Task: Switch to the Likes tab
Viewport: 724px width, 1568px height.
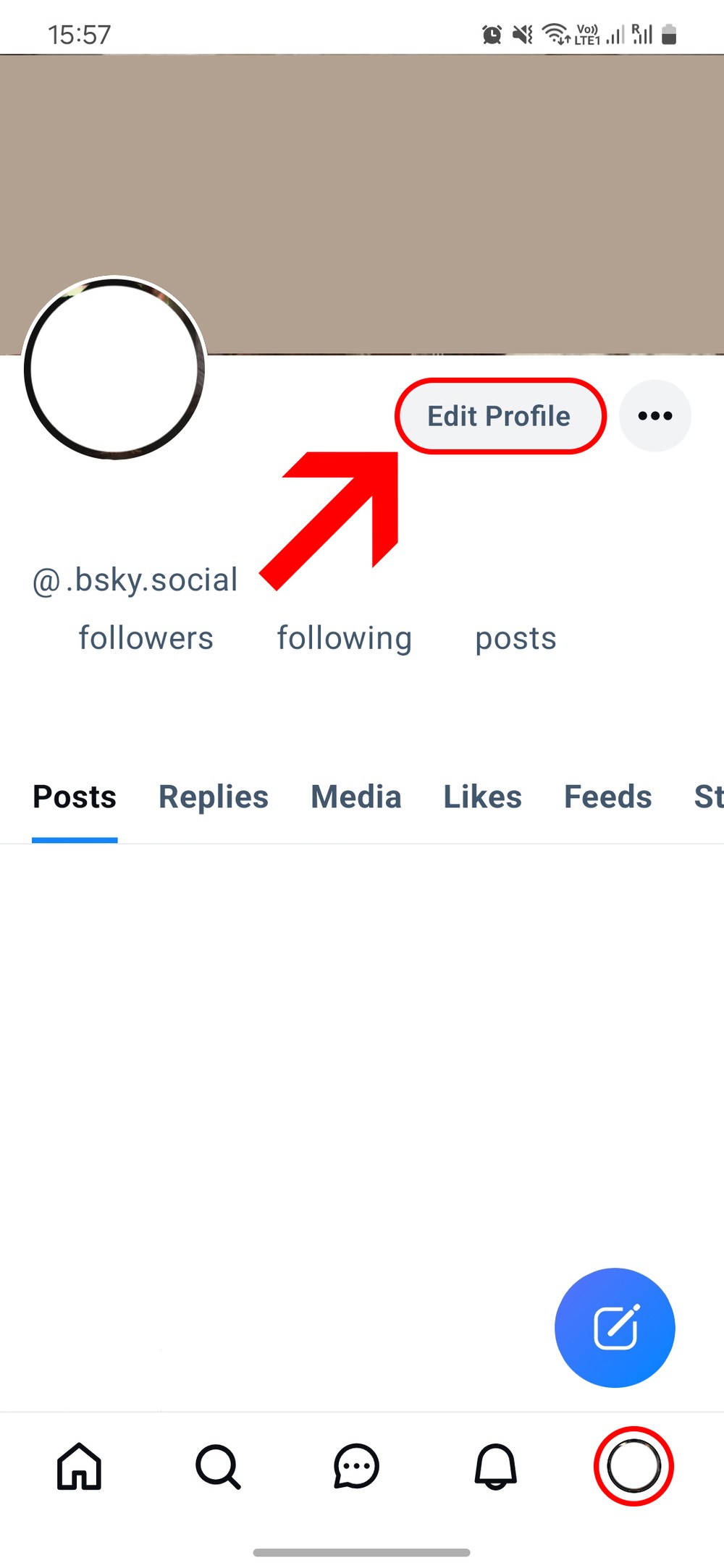Action: point(482,797)
